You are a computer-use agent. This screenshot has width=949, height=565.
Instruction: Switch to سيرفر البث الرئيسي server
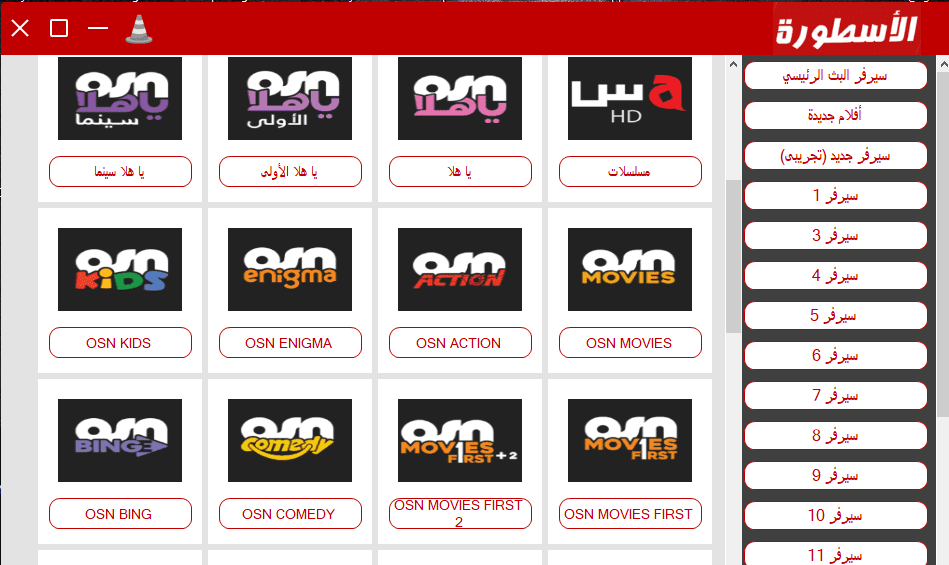(x=836, y=76)
